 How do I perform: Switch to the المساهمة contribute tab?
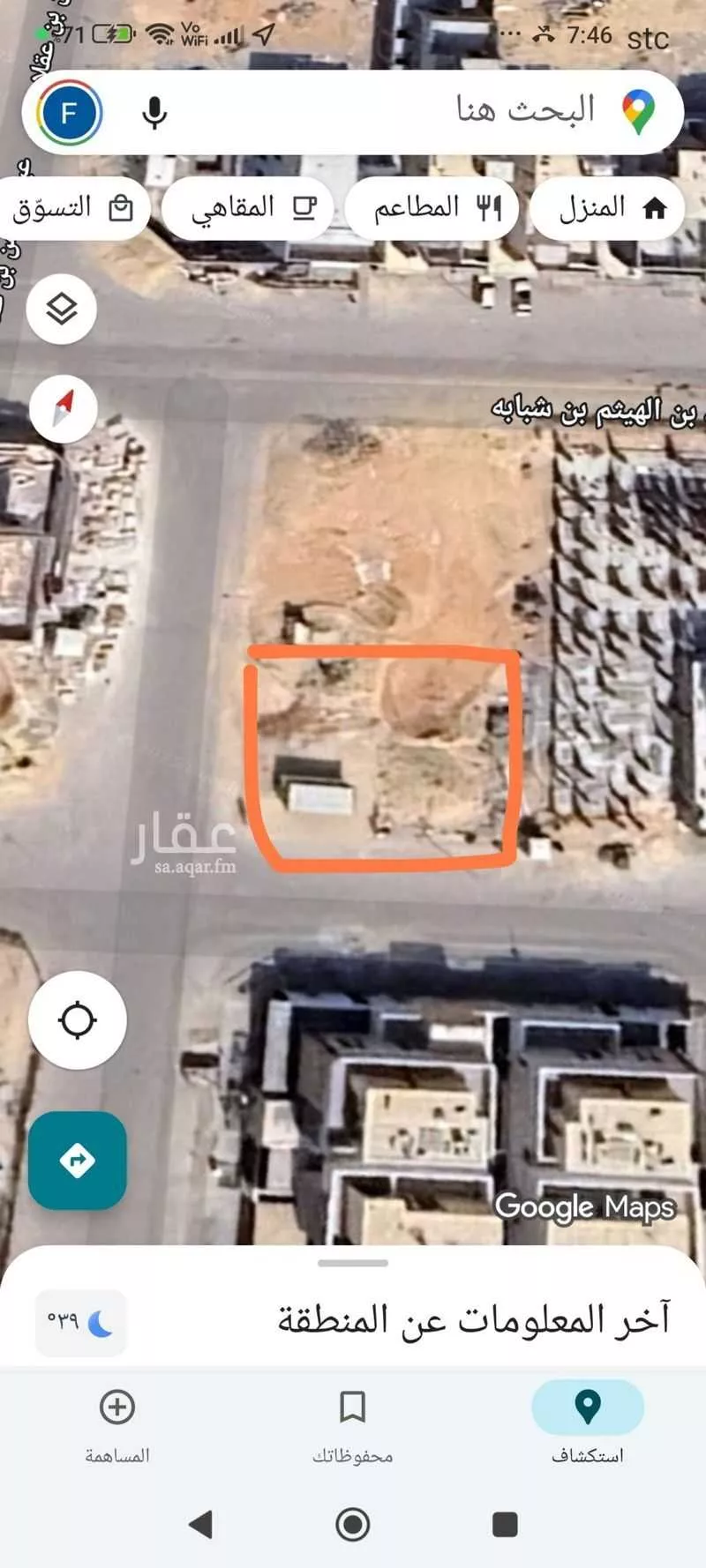tap(117, 1424)
